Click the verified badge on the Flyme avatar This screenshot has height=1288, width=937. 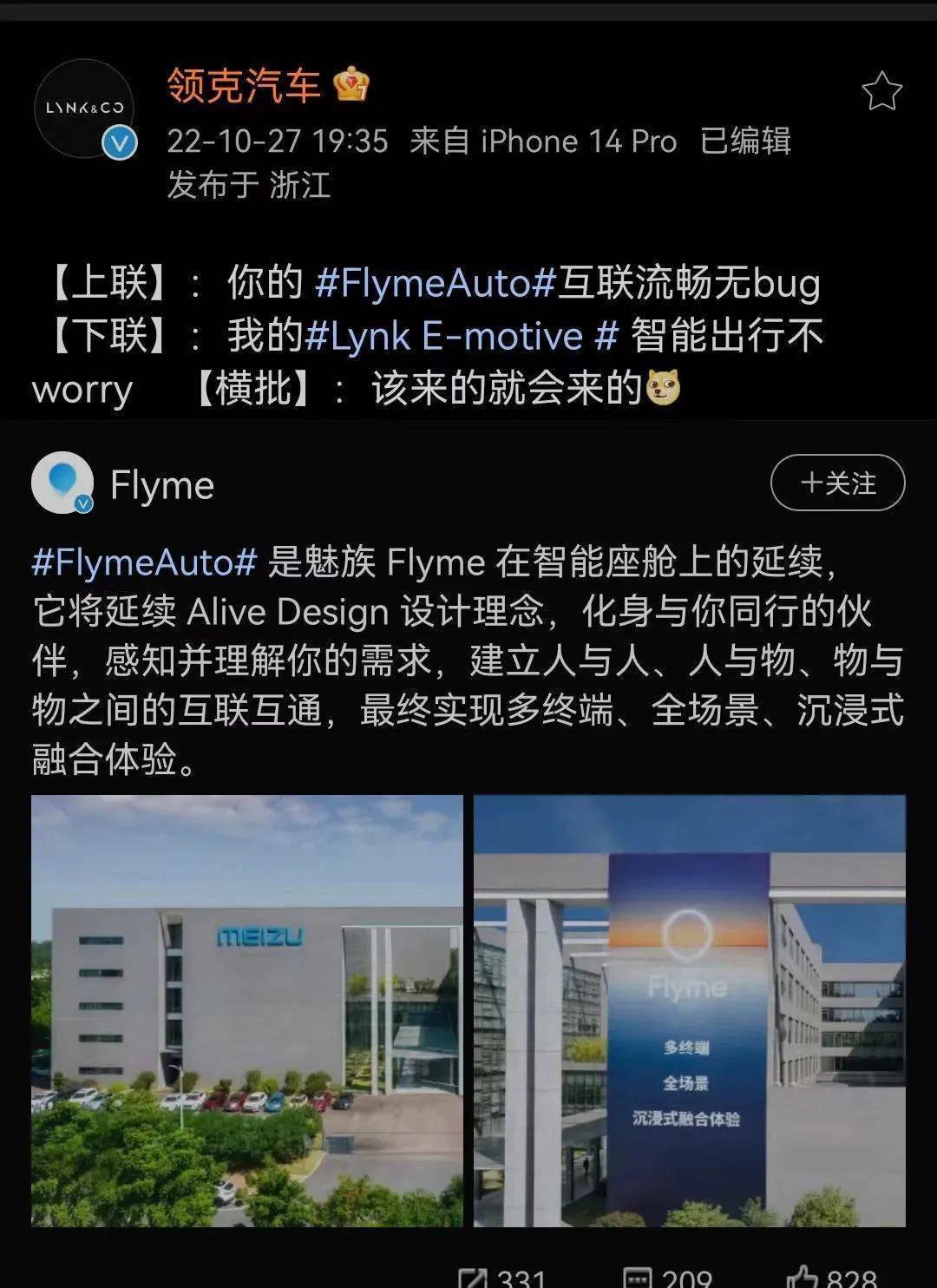84,502
